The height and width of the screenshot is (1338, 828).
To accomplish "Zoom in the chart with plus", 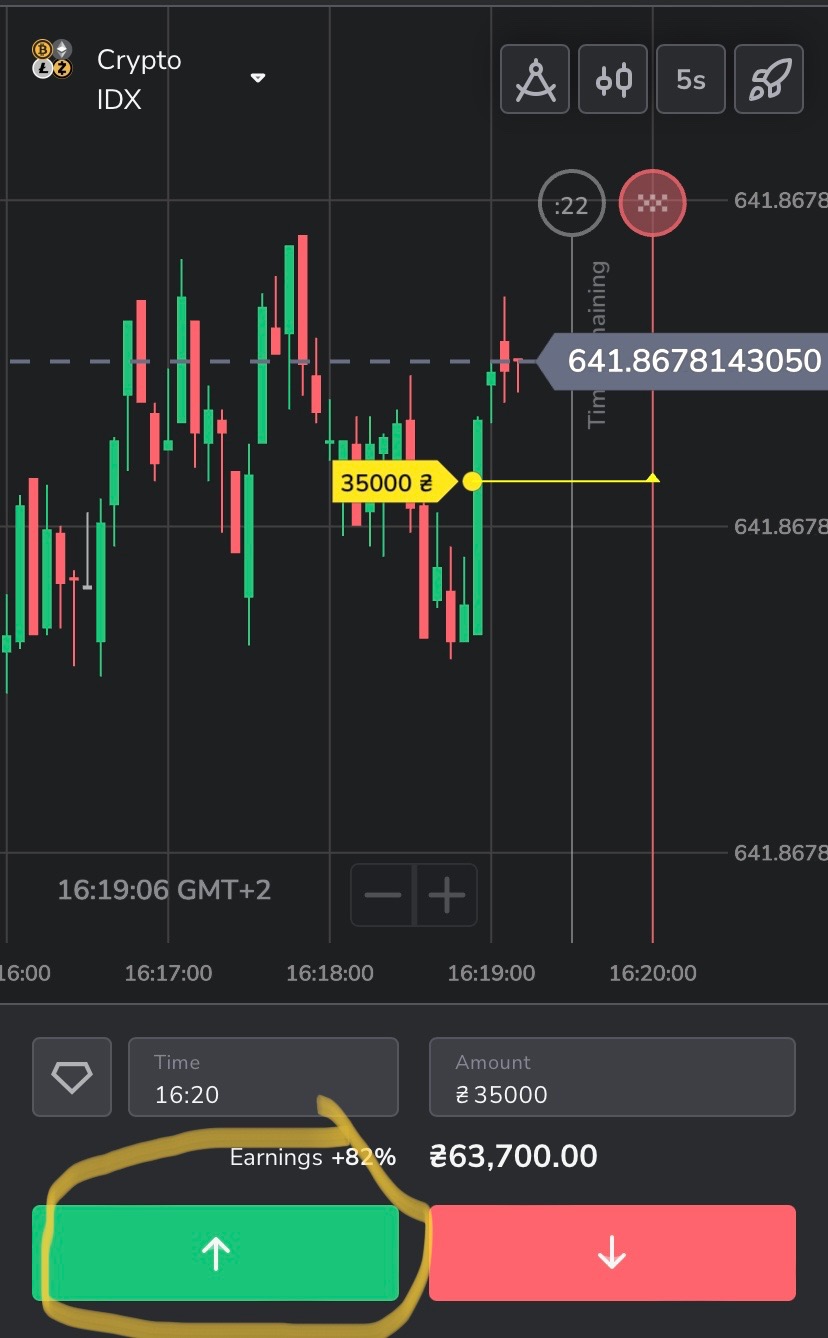I will [x=446, y=895].
